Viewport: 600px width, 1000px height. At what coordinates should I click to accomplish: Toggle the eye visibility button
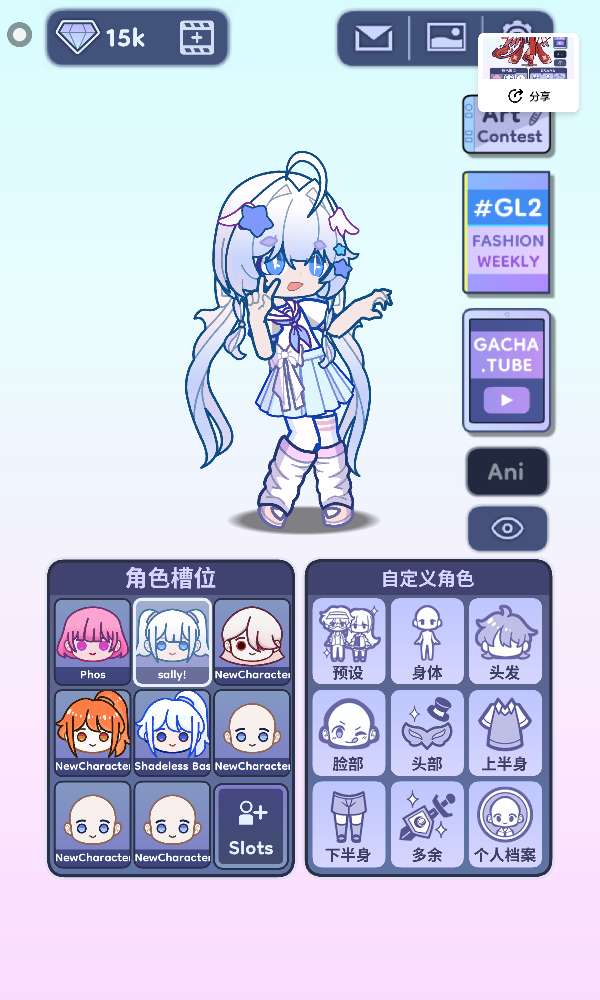pos(508,529)
